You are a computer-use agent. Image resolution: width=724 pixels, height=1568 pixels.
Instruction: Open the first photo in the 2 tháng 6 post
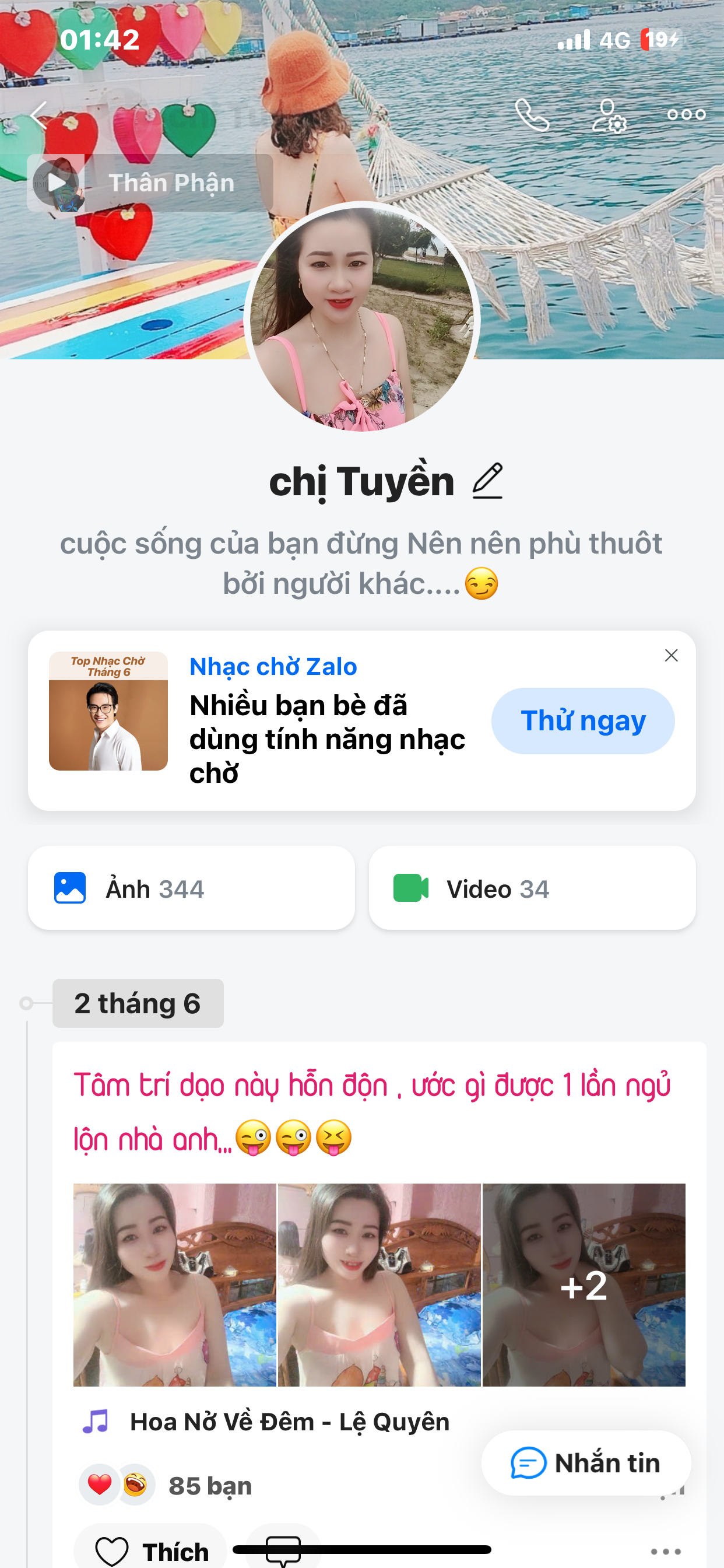[x=175, y=1284]
